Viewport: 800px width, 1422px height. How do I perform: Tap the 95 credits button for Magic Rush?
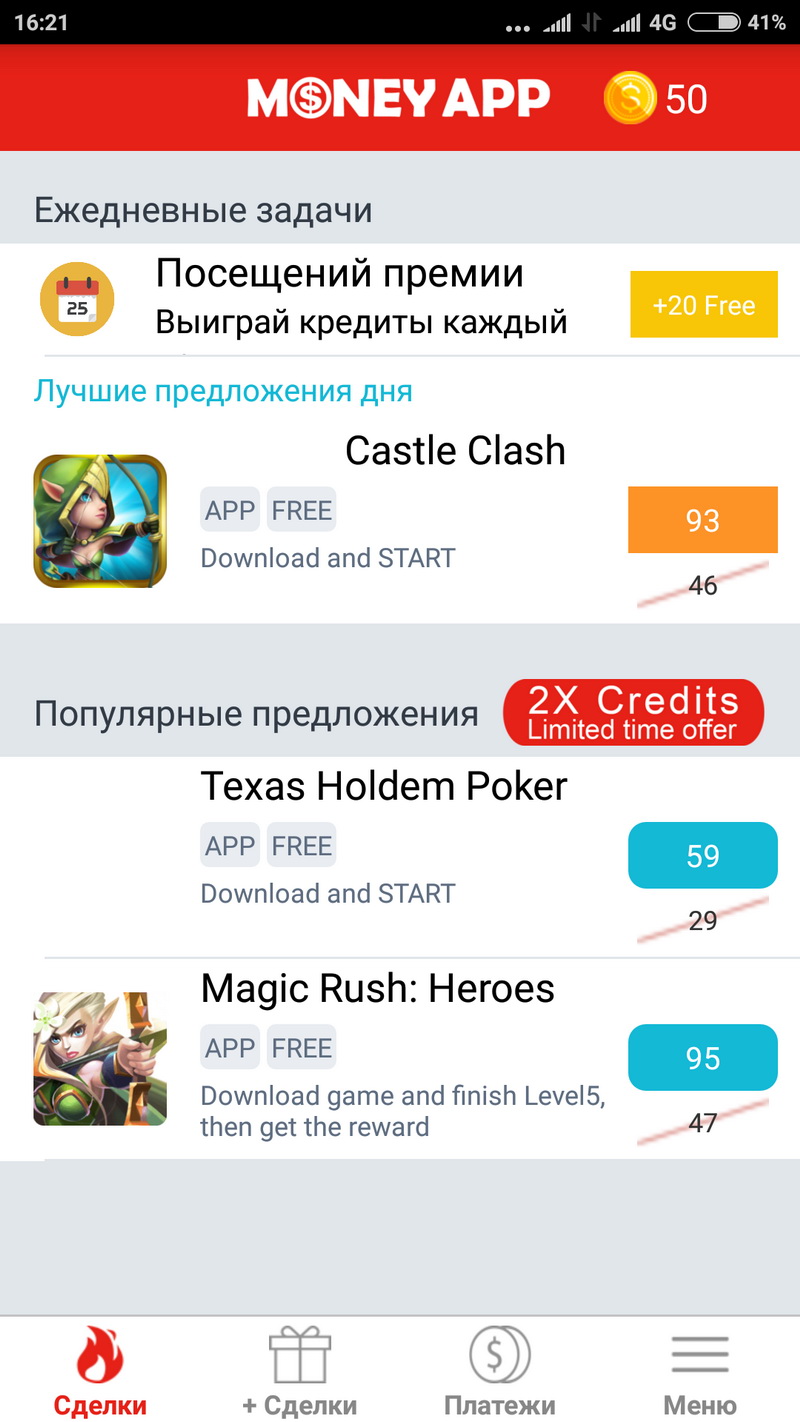[x=702, y=1058]
